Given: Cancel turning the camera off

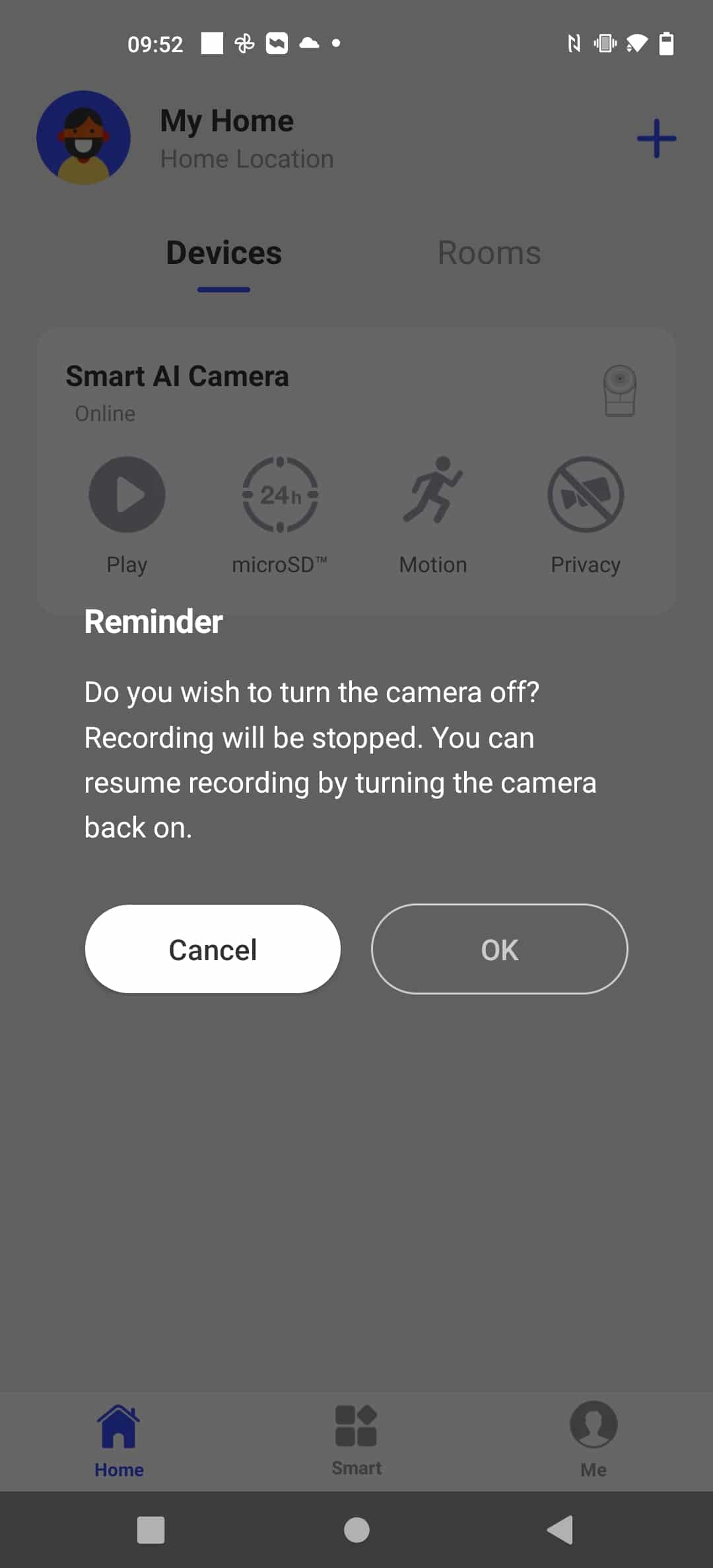Looking at the screenshot, I should point(213,949).
